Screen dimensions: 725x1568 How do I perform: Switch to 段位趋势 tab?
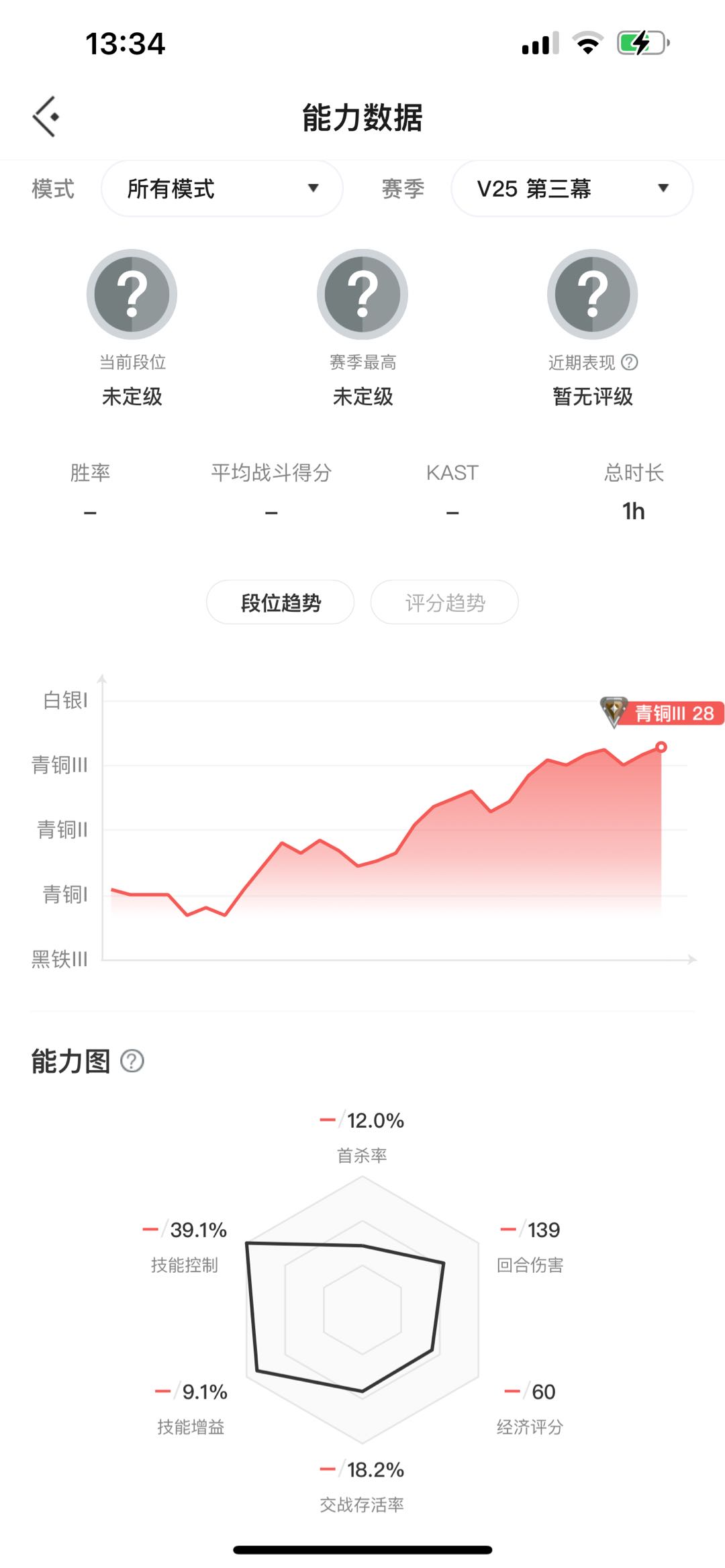(280, 603)
